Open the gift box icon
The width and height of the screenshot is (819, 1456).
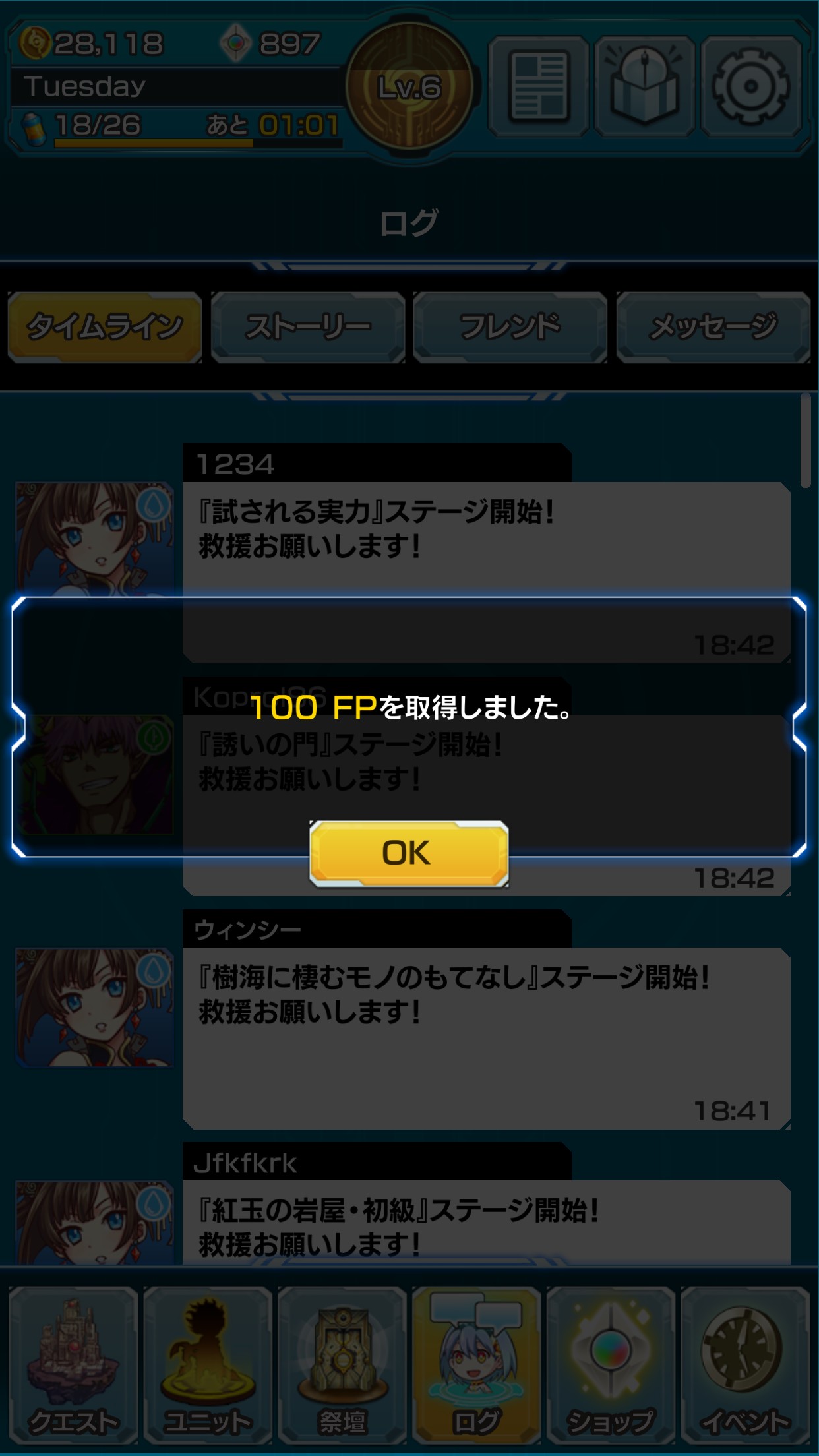[644, 86]
